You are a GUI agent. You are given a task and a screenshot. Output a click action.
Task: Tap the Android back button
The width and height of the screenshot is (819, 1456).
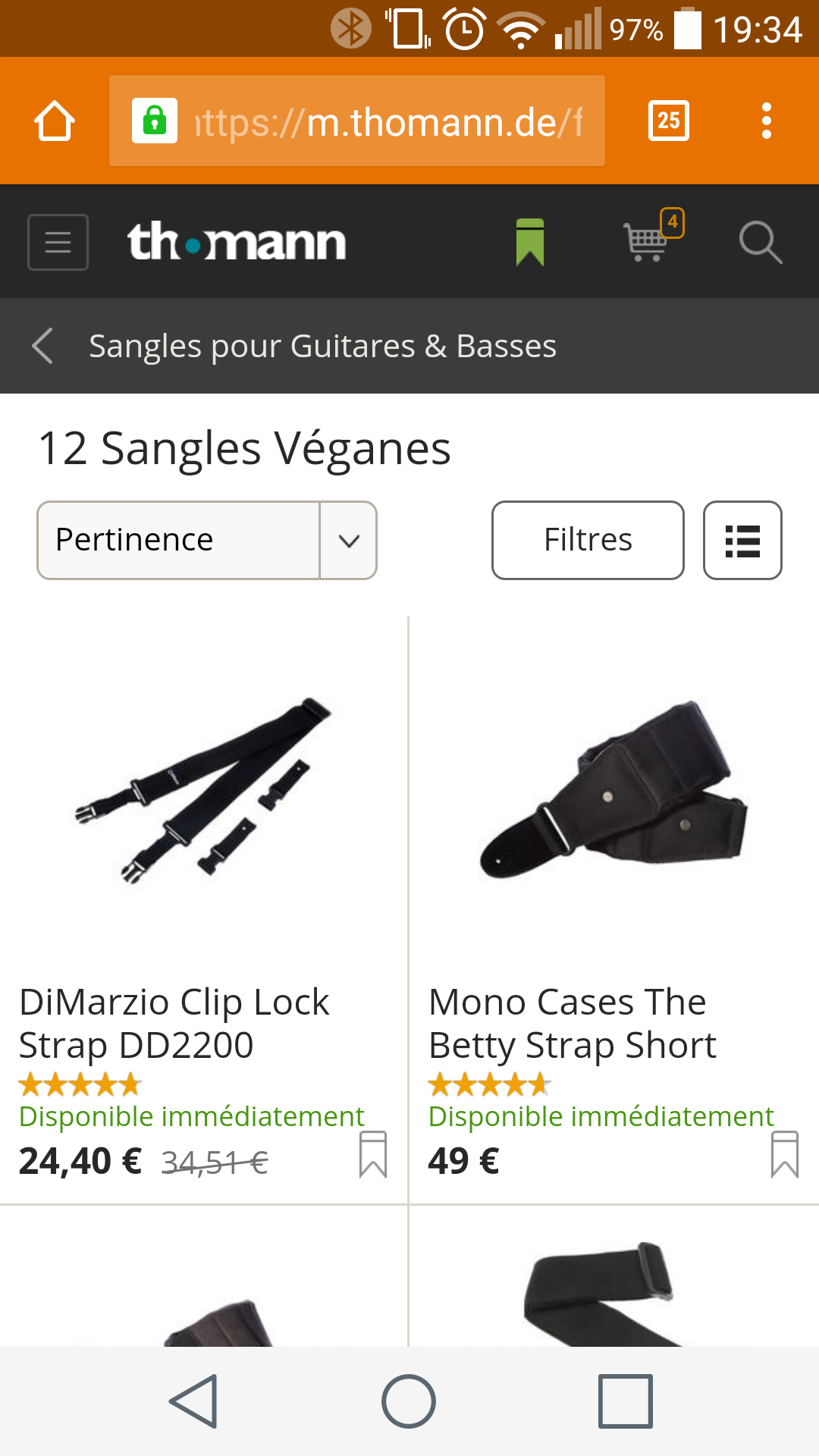(x=194, y=1401)
